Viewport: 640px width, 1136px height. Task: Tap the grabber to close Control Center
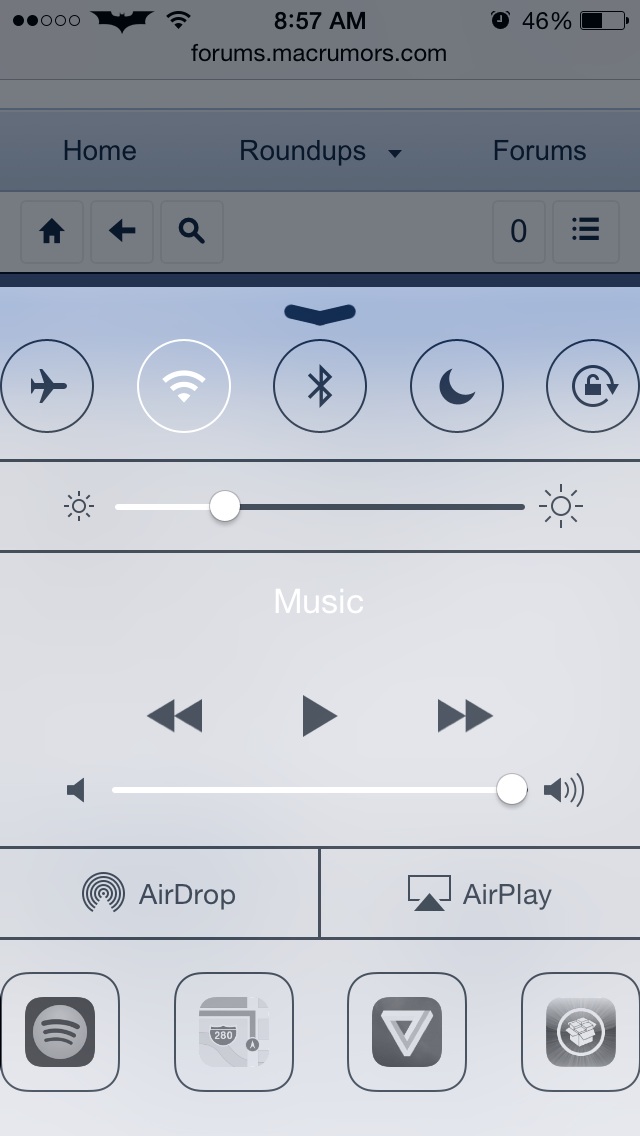(x=320, y=314)
